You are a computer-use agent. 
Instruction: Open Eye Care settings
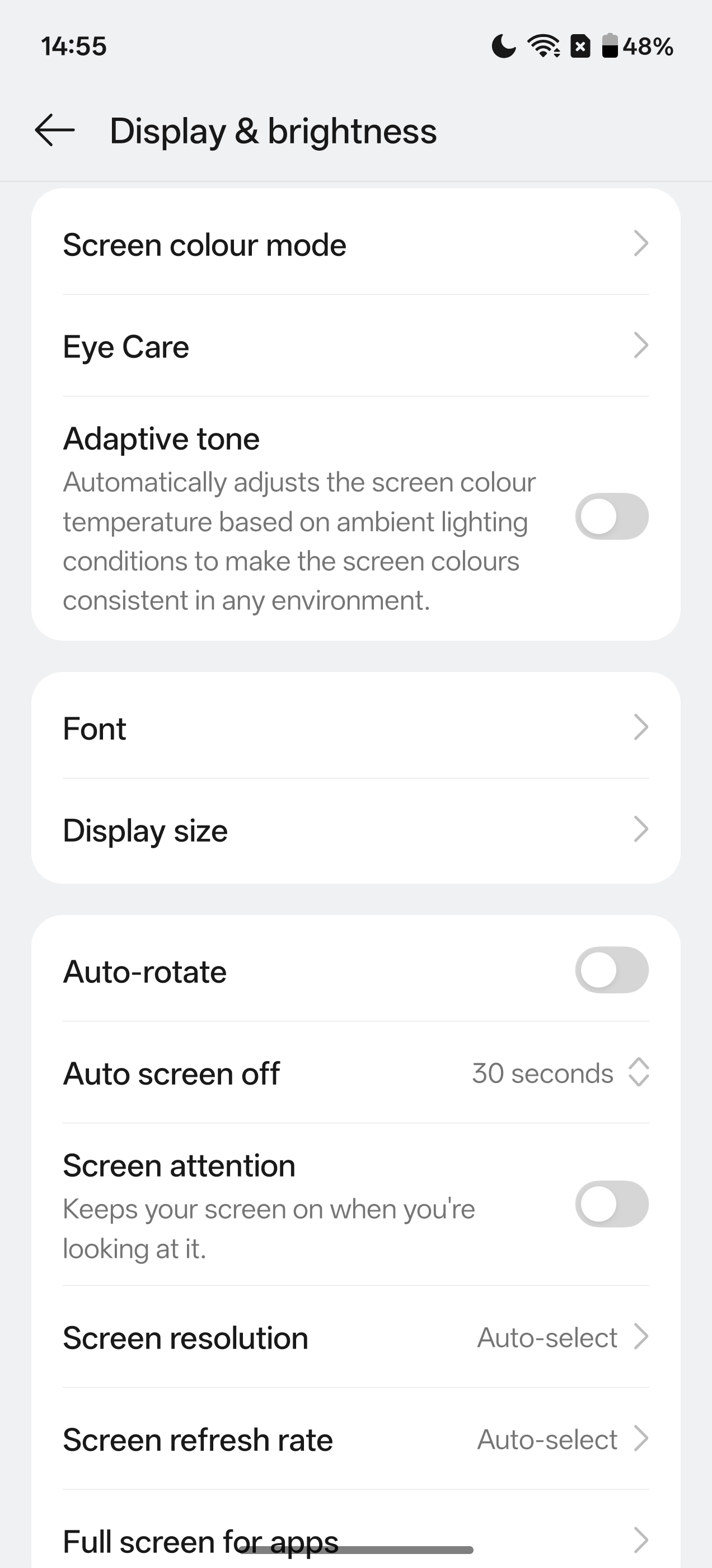(355, 346)
